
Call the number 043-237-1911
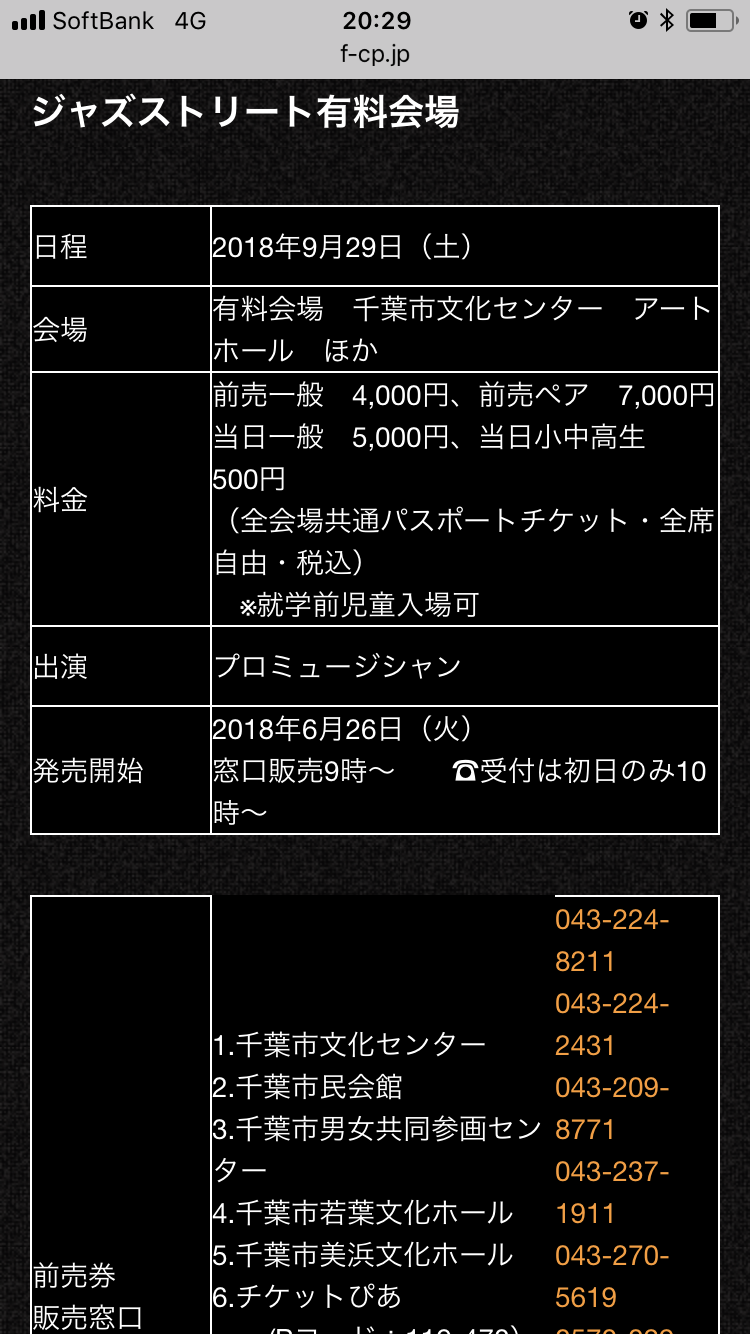click(612, 1193)
